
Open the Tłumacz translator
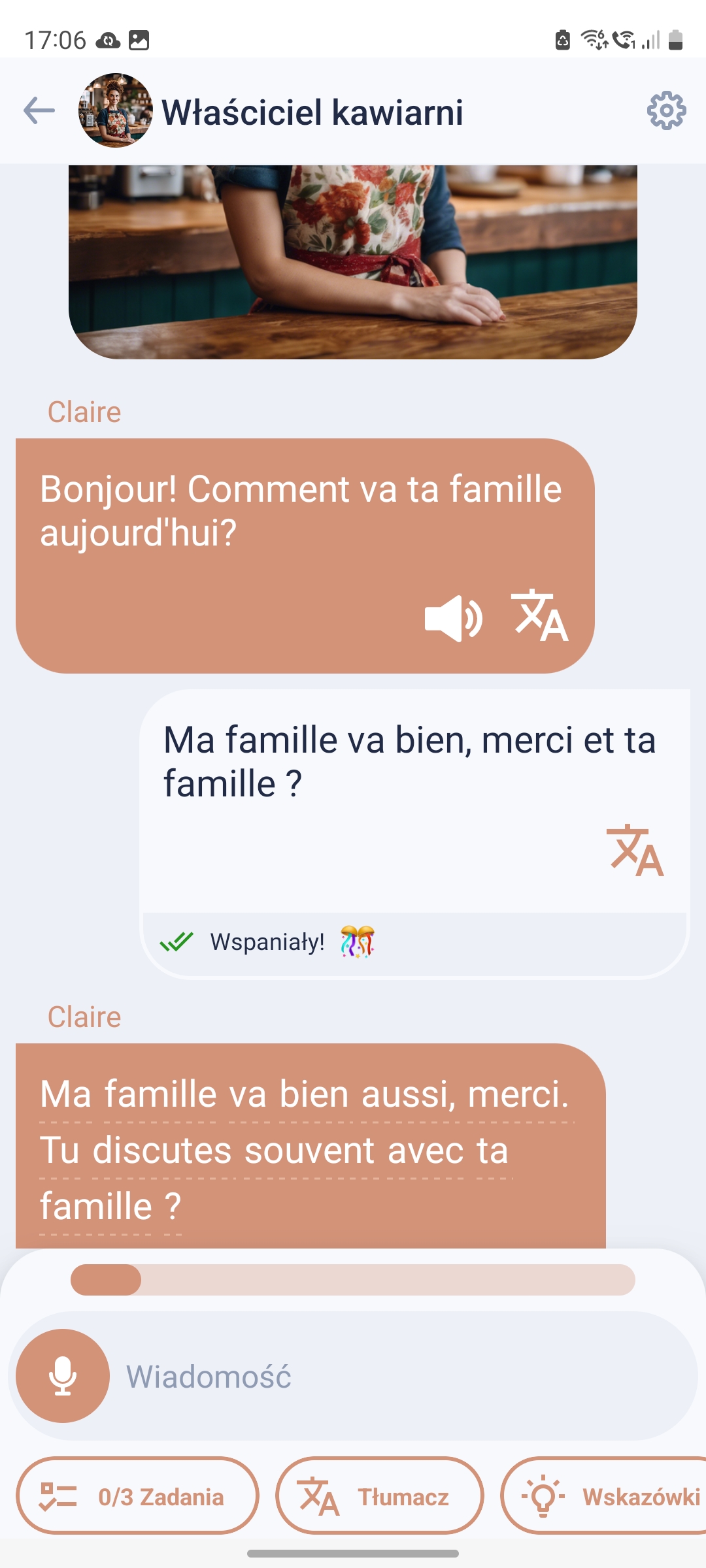tap(379, 1495)
